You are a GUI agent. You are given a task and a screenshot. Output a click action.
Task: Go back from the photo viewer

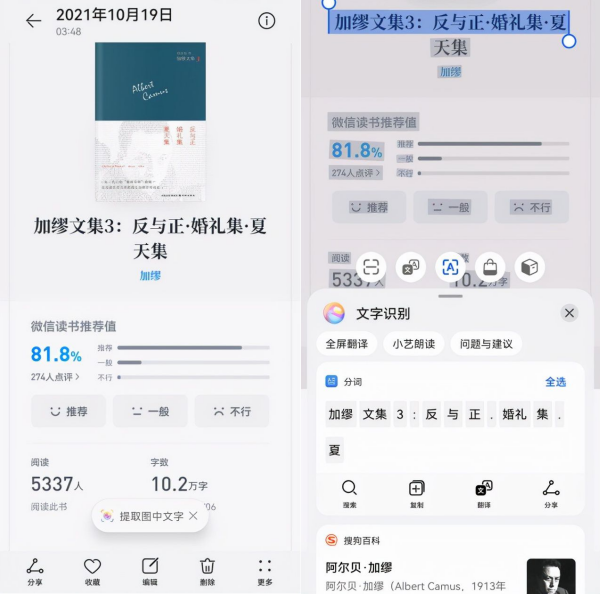pos(33,20)
